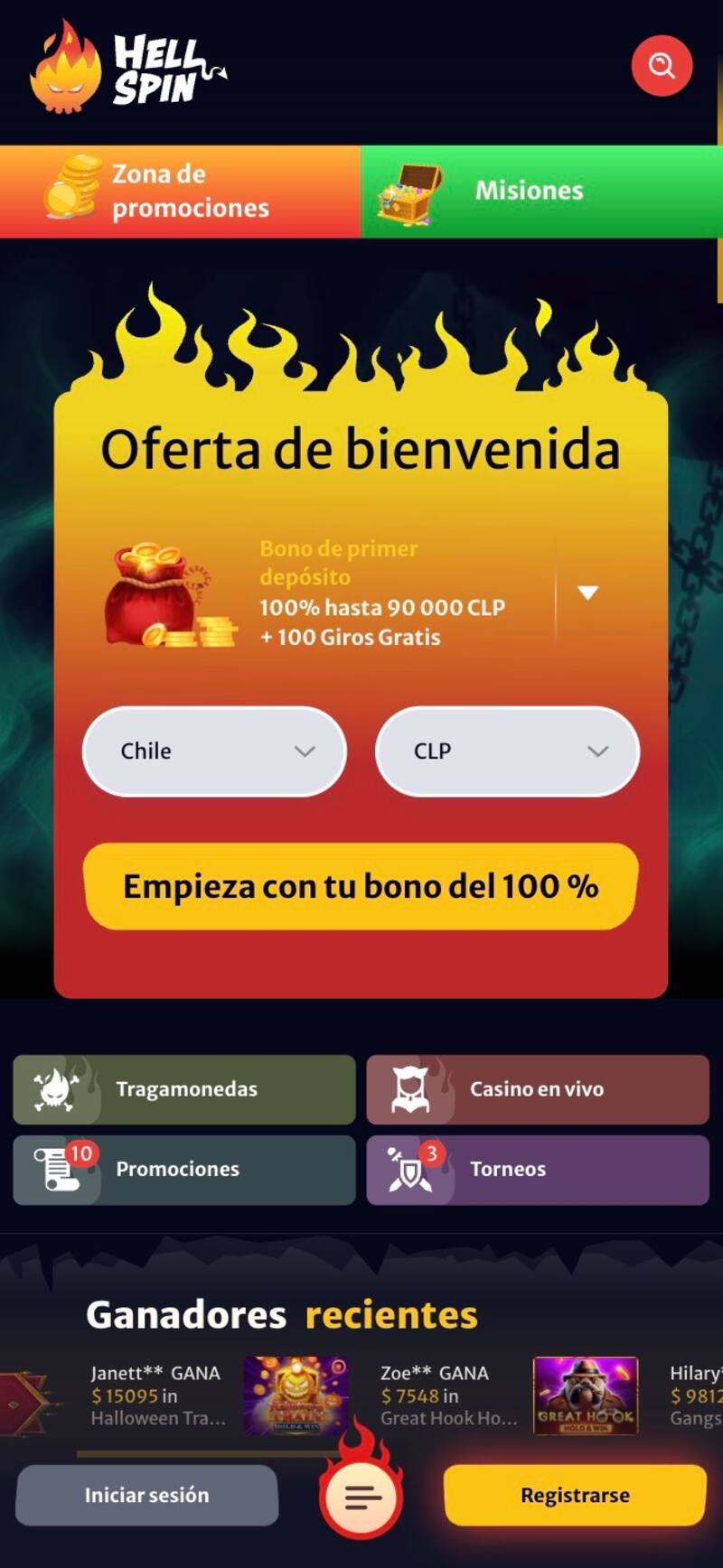
Task: Open the Chile country dropdown
Action: point(214,751)
